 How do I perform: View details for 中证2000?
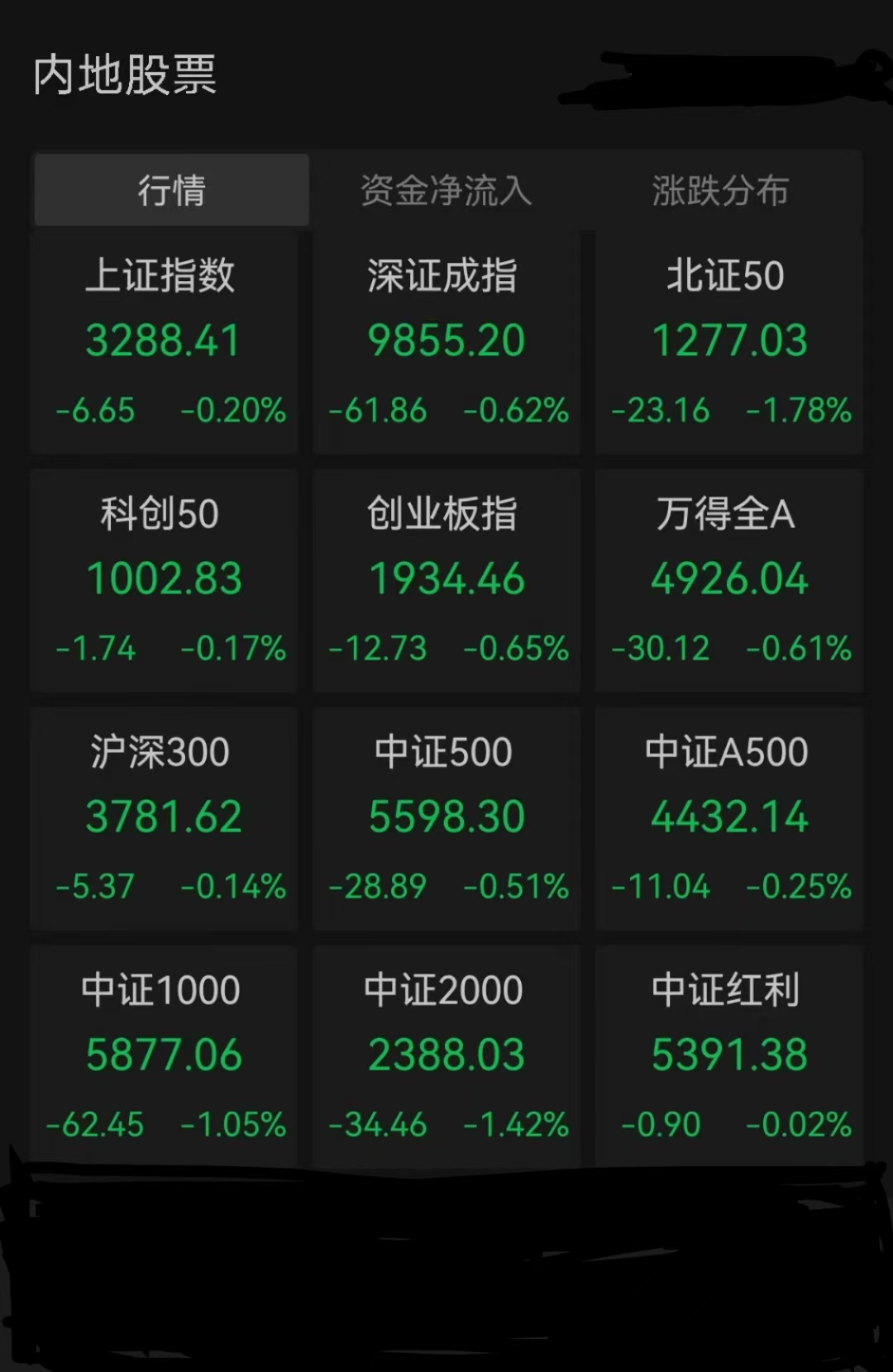446,1054
